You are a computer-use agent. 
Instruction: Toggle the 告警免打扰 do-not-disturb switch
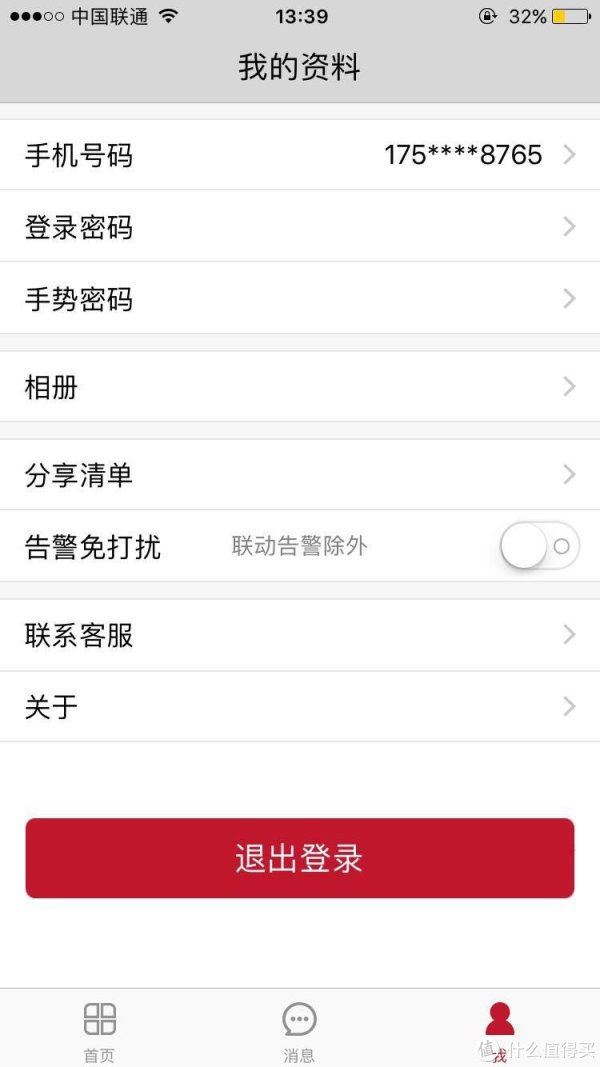(540, 546)
